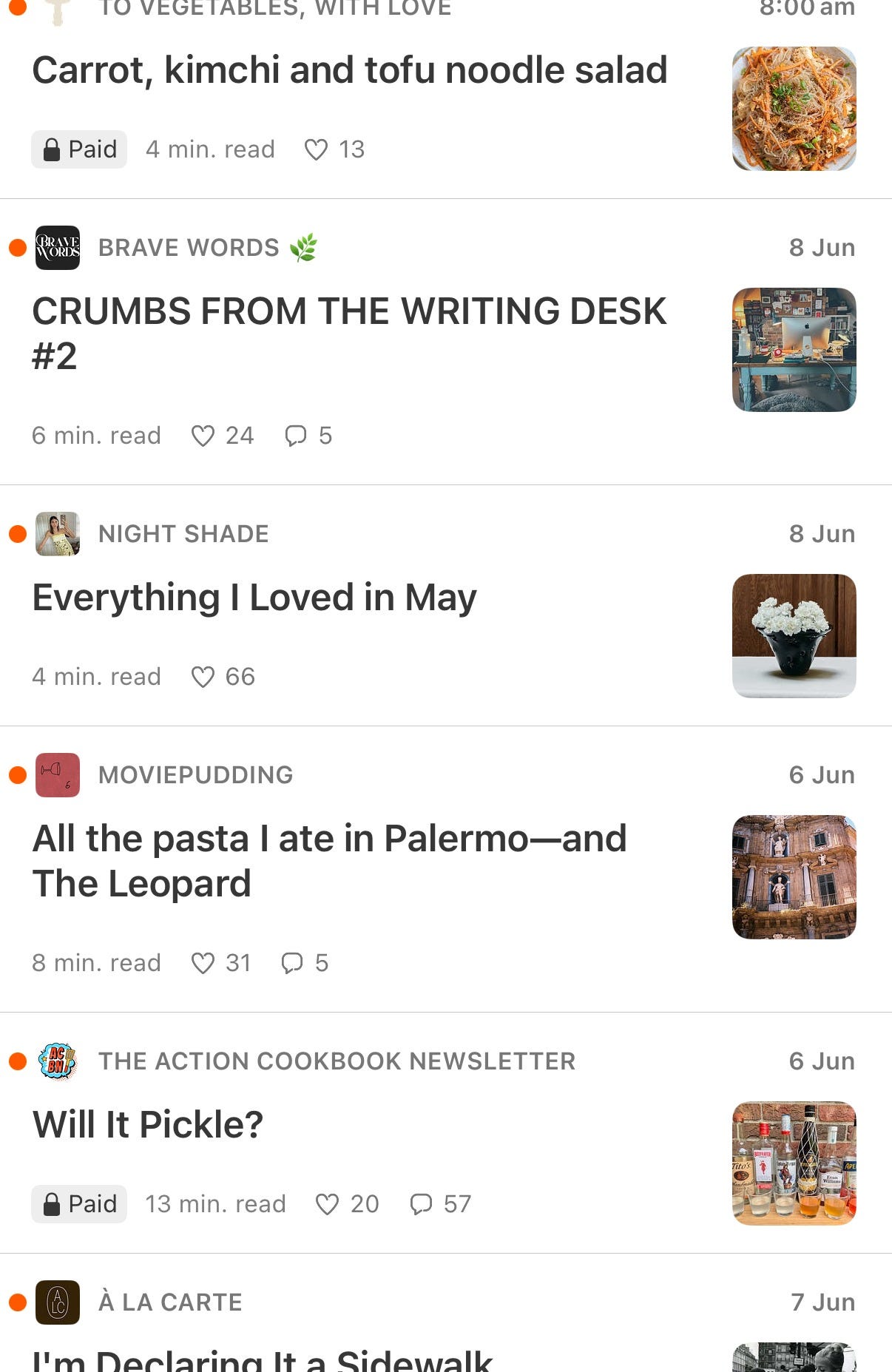The image size is (892, 1372).
Task: Tap the white flowers vase thumbnail
Action: [x=794, y=636]
